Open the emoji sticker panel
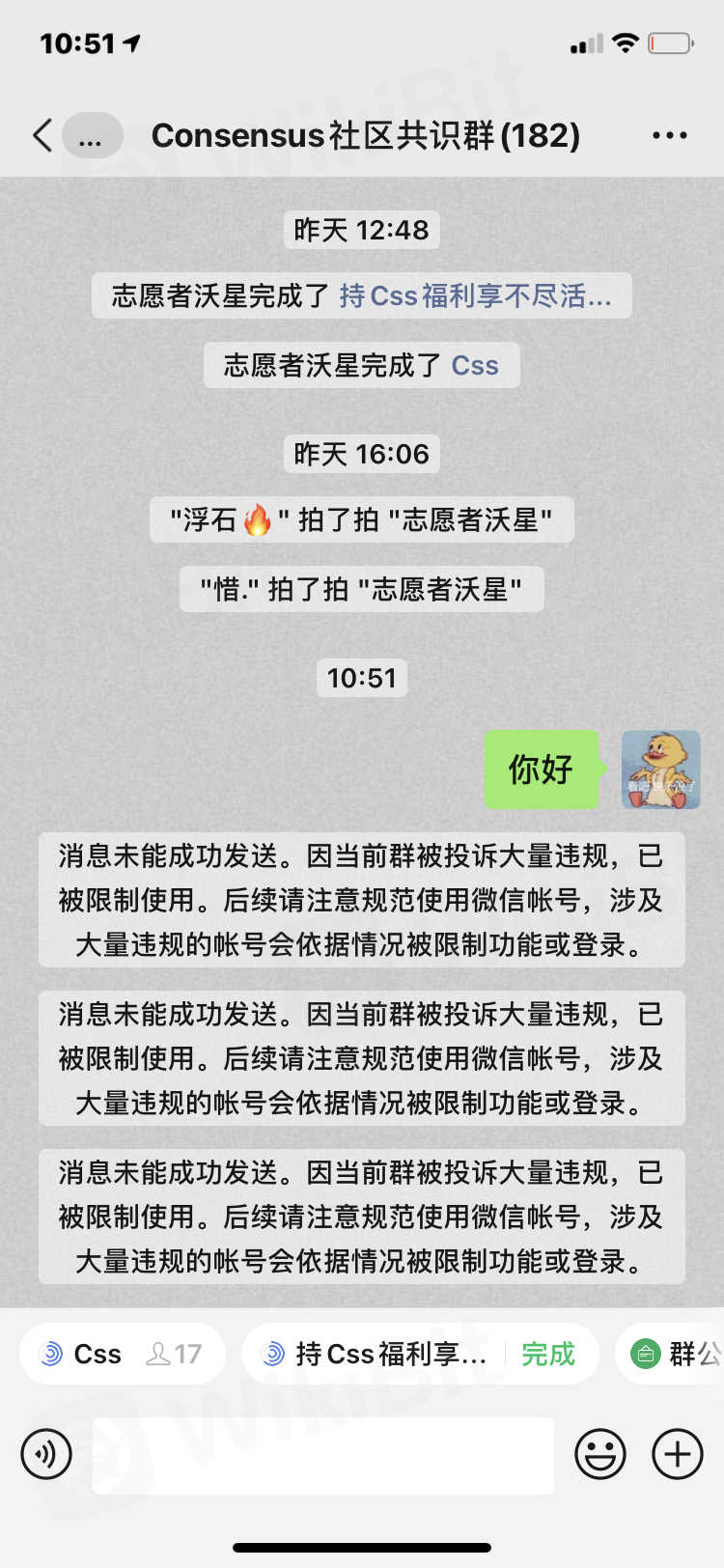 point(599,1454)
